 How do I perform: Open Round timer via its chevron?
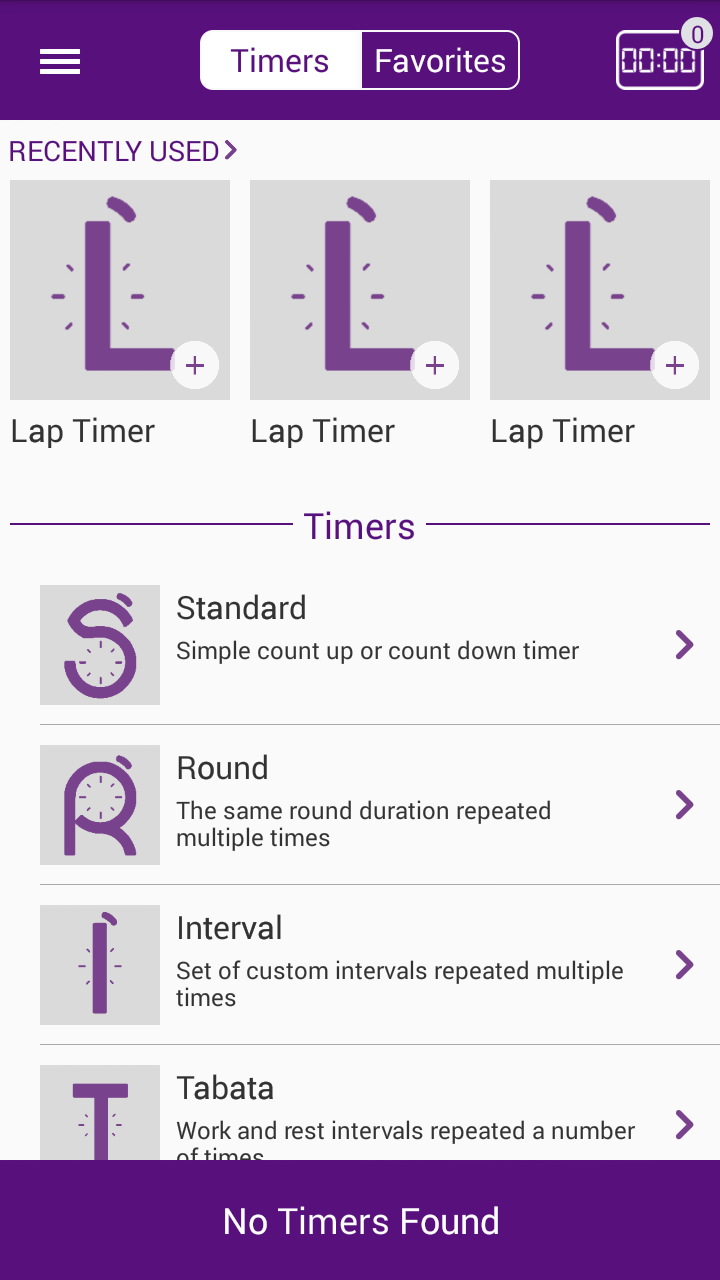point(684,804)
